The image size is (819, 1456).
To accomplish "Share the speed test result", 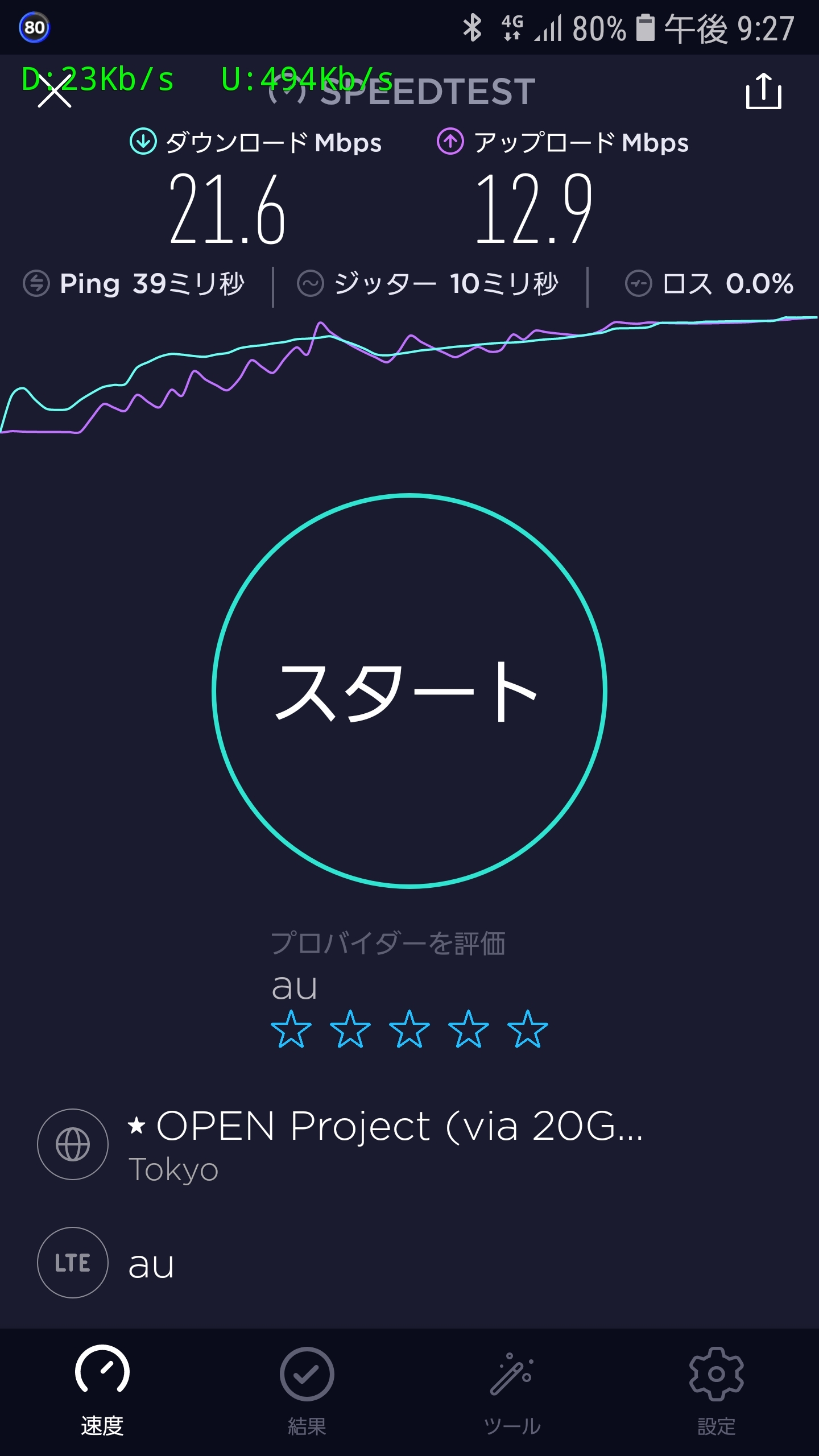I will pyautogui.click(x=763, y=91).
